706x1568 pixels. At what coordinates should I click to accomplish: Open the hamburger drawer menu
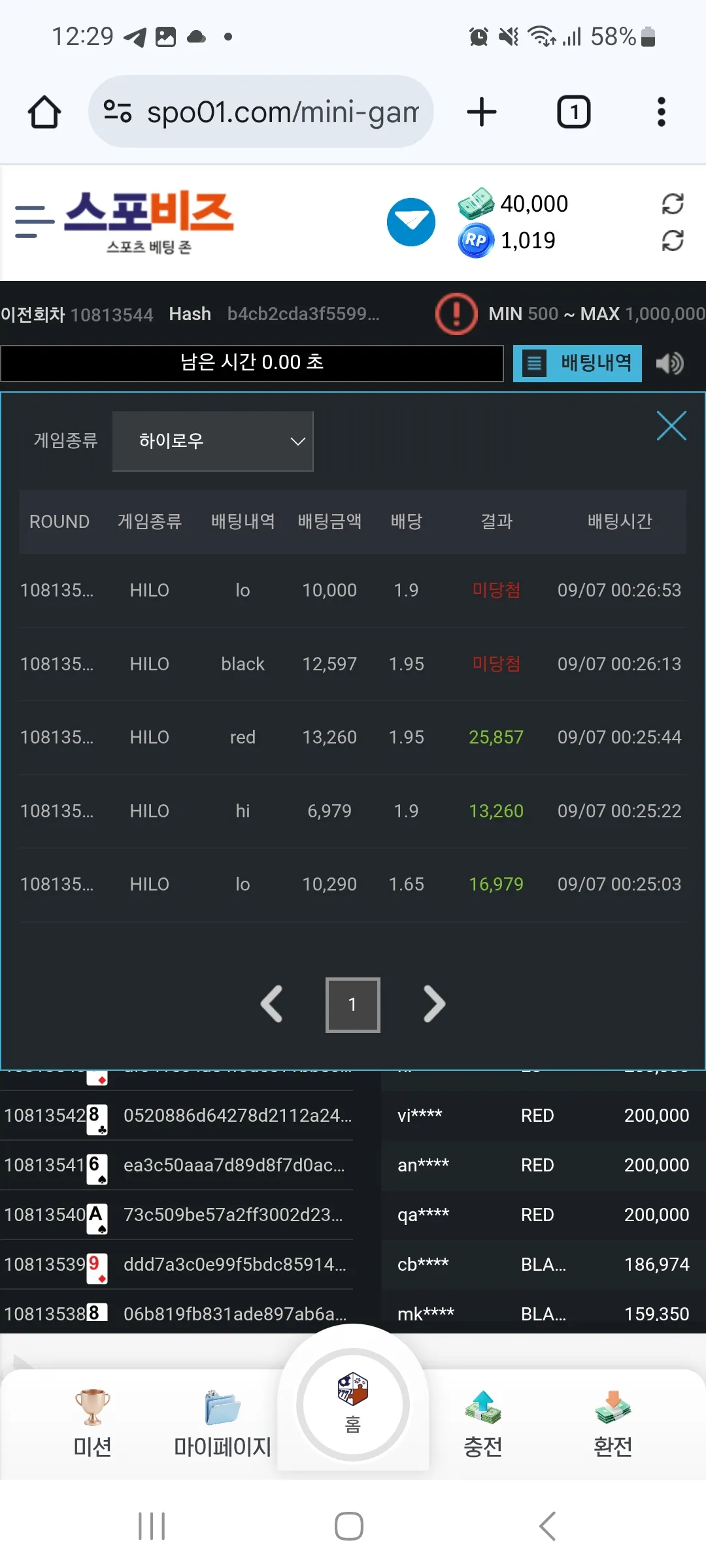point(34,221)
